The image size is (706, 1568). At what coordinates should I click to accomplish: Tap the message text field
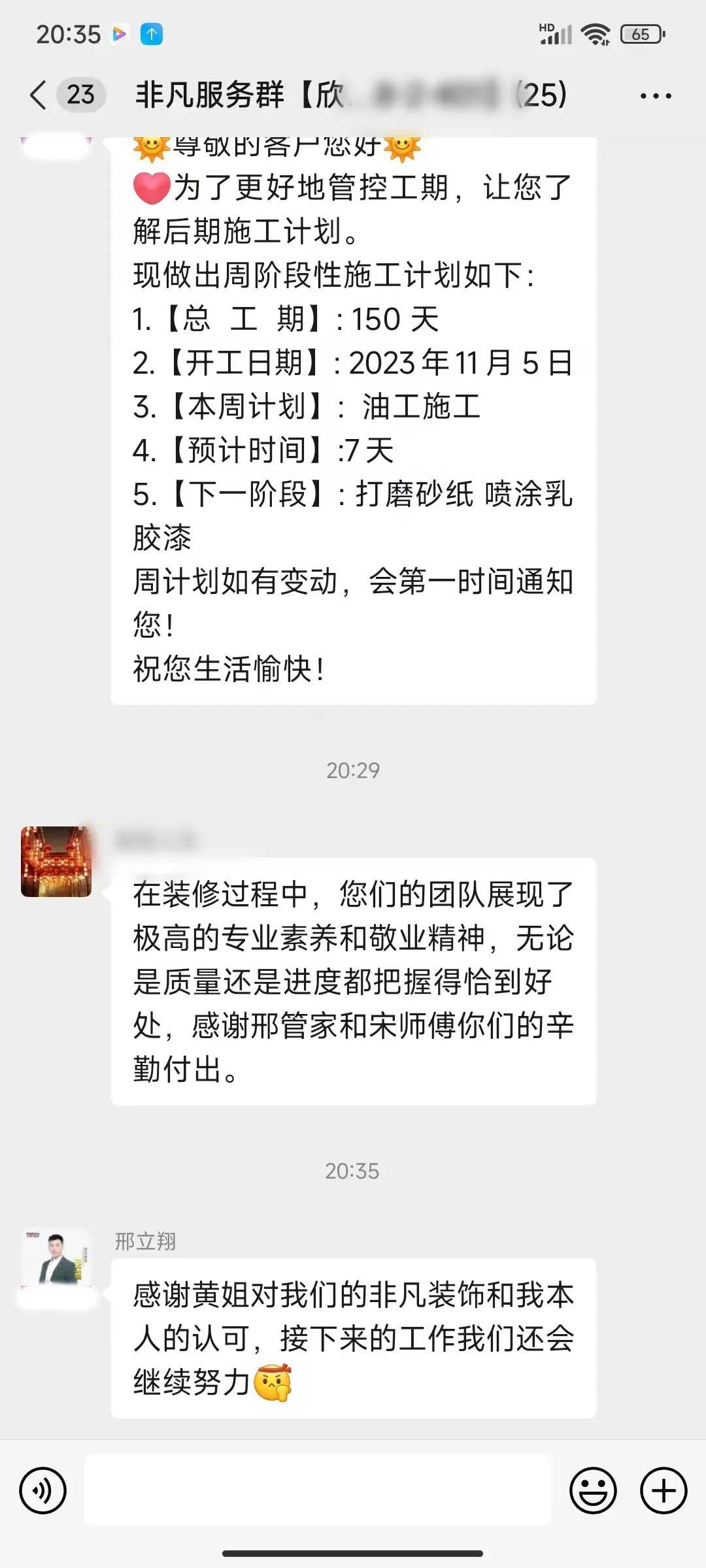[318, 1491]
